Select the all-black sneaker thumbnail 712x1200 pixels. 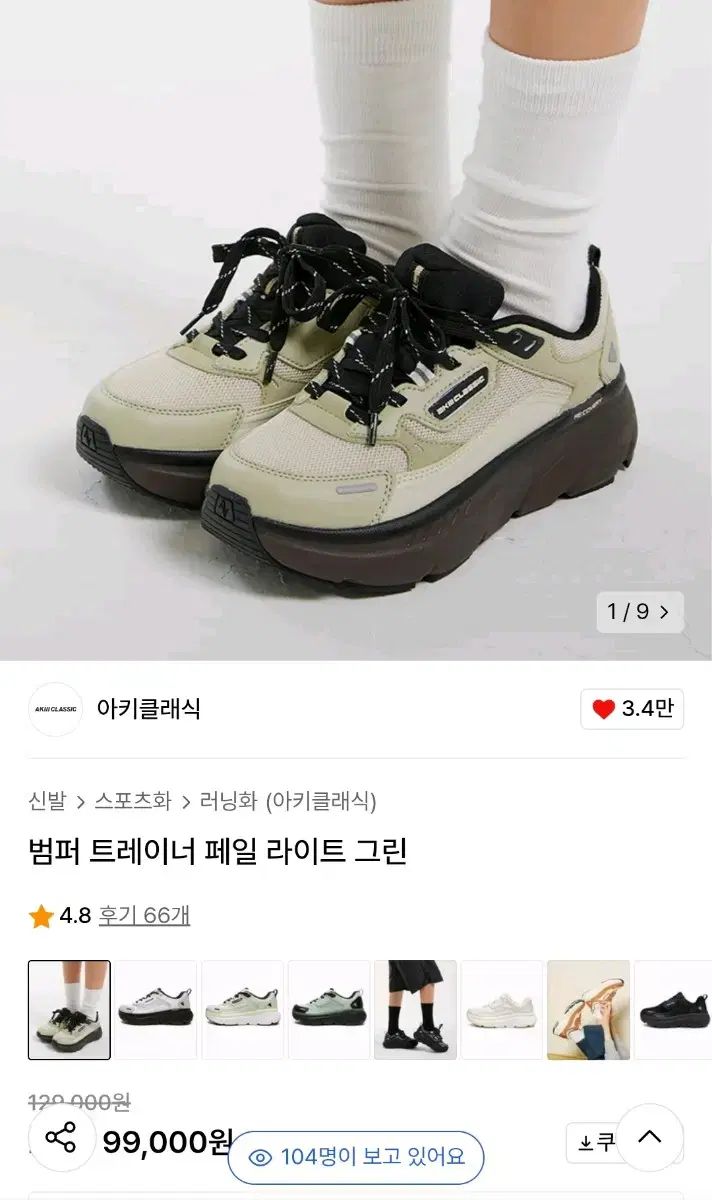[674, 1009]
